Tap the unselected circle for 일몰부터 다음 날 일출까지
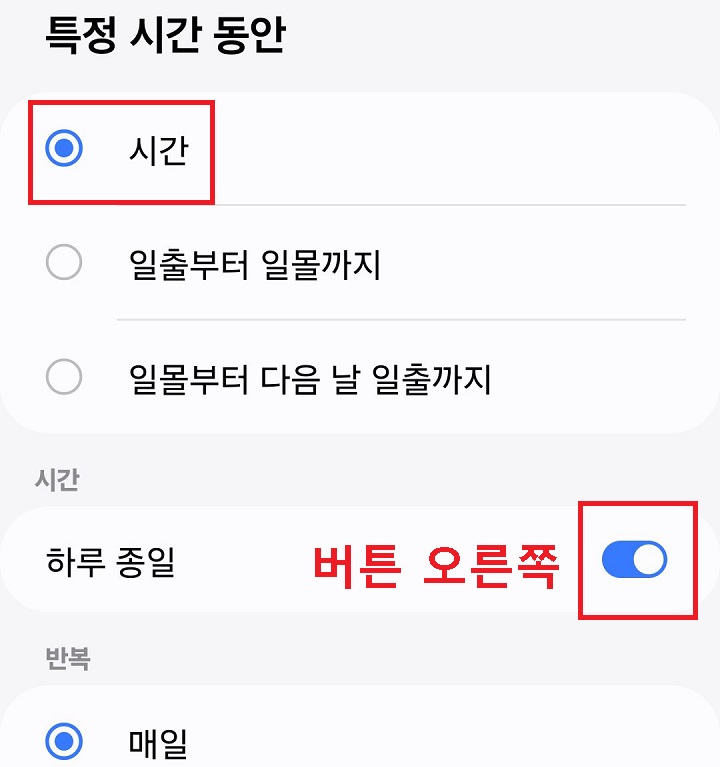Image resolution: width=720 pixels, height=767 pixels. pos(64,375)
